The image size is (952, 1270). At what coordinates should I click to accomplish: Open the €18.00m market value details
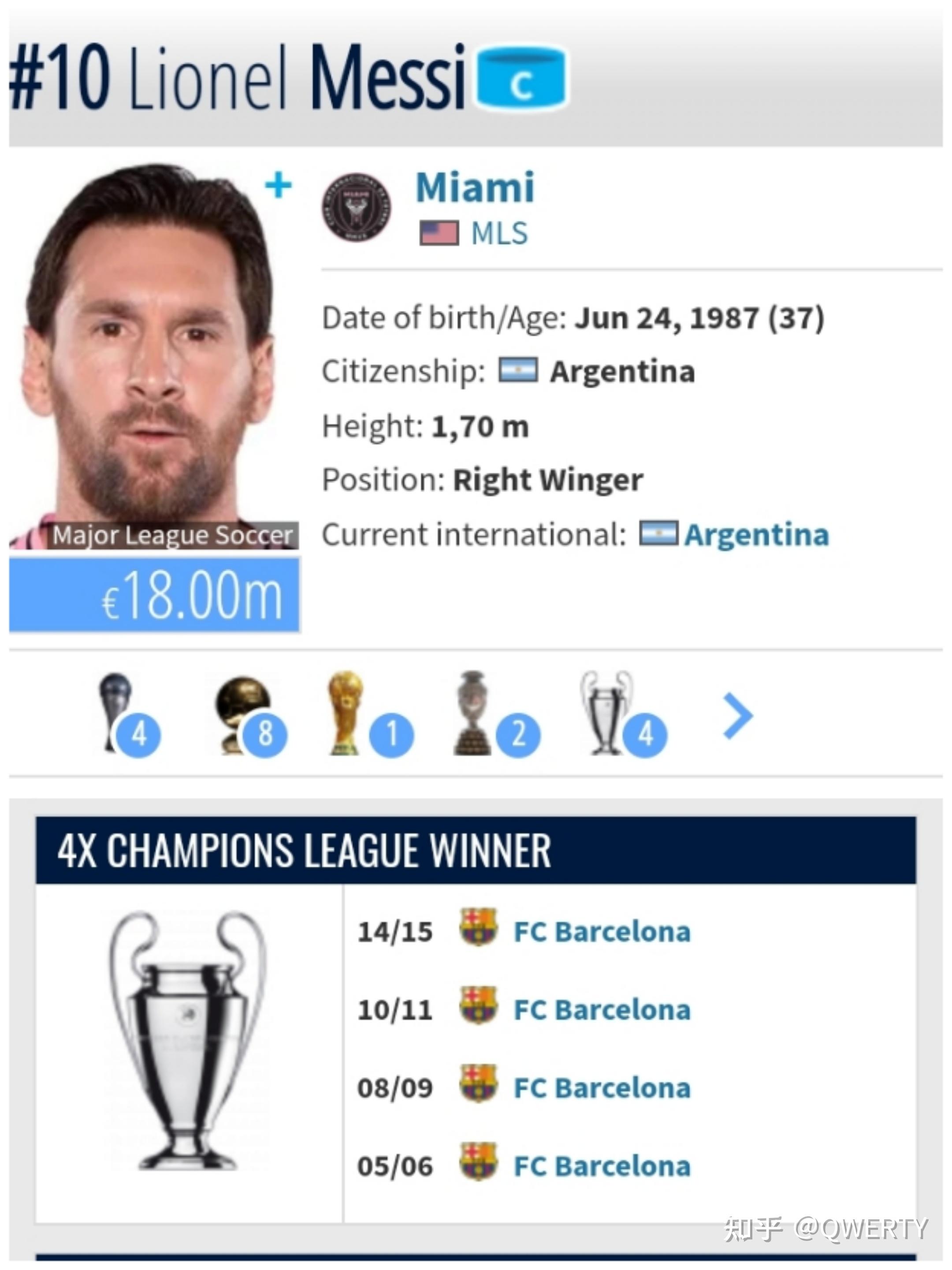(x=154, y=595)
